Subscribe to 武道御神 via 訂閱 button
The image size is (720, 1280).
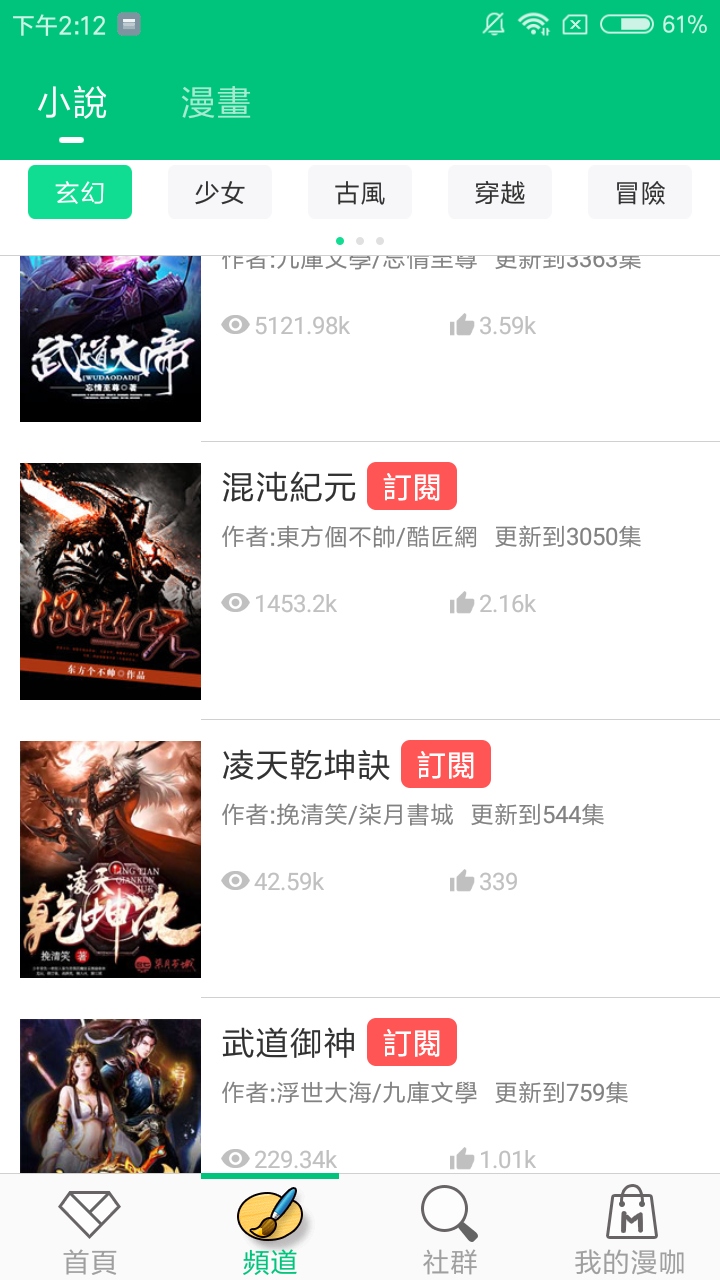(x=411, y=1042)
